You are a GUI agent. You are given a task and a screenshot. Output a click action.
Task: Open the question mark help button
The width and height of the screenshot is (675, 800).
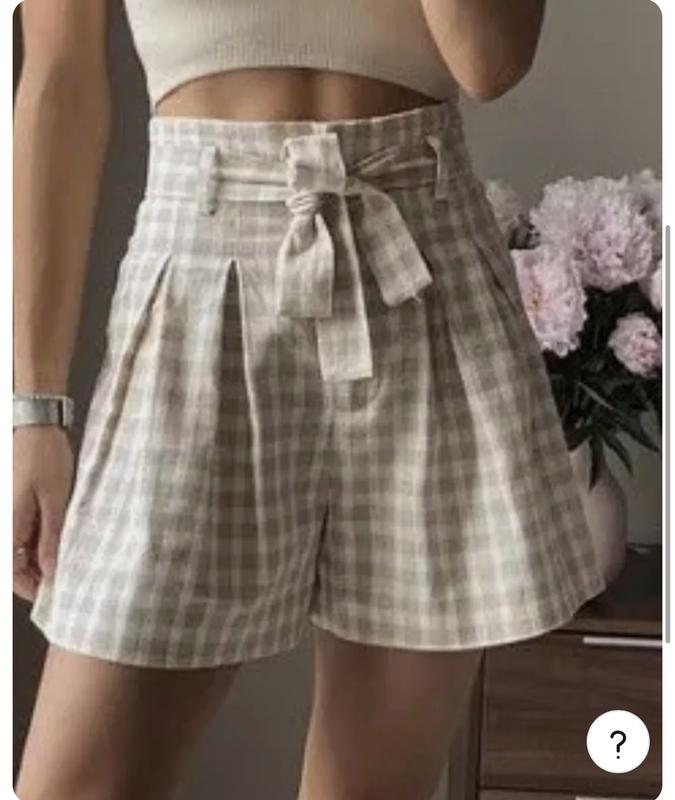coord(617,742)
